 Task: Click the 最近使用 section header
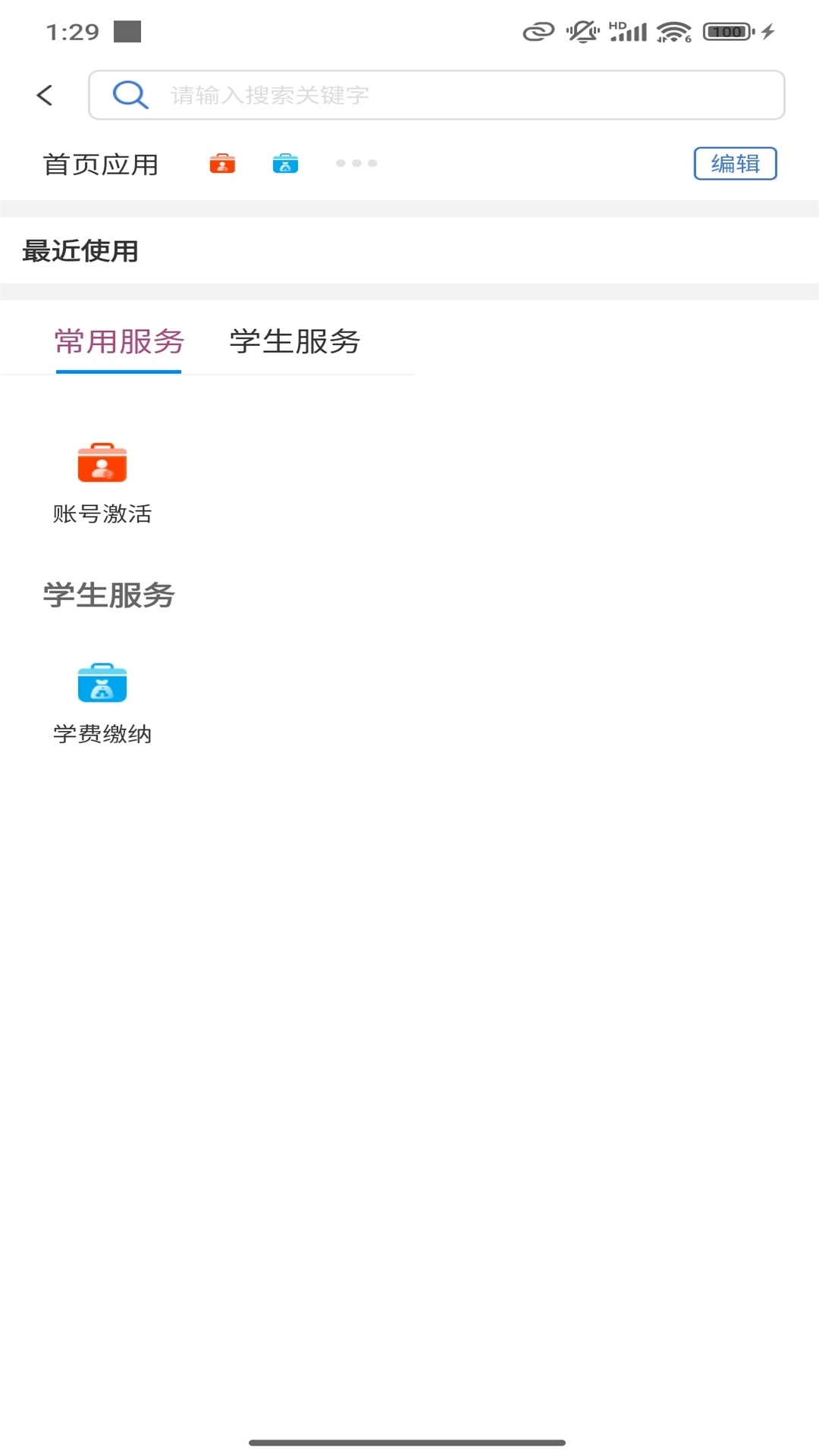click(x=80, y=252)
